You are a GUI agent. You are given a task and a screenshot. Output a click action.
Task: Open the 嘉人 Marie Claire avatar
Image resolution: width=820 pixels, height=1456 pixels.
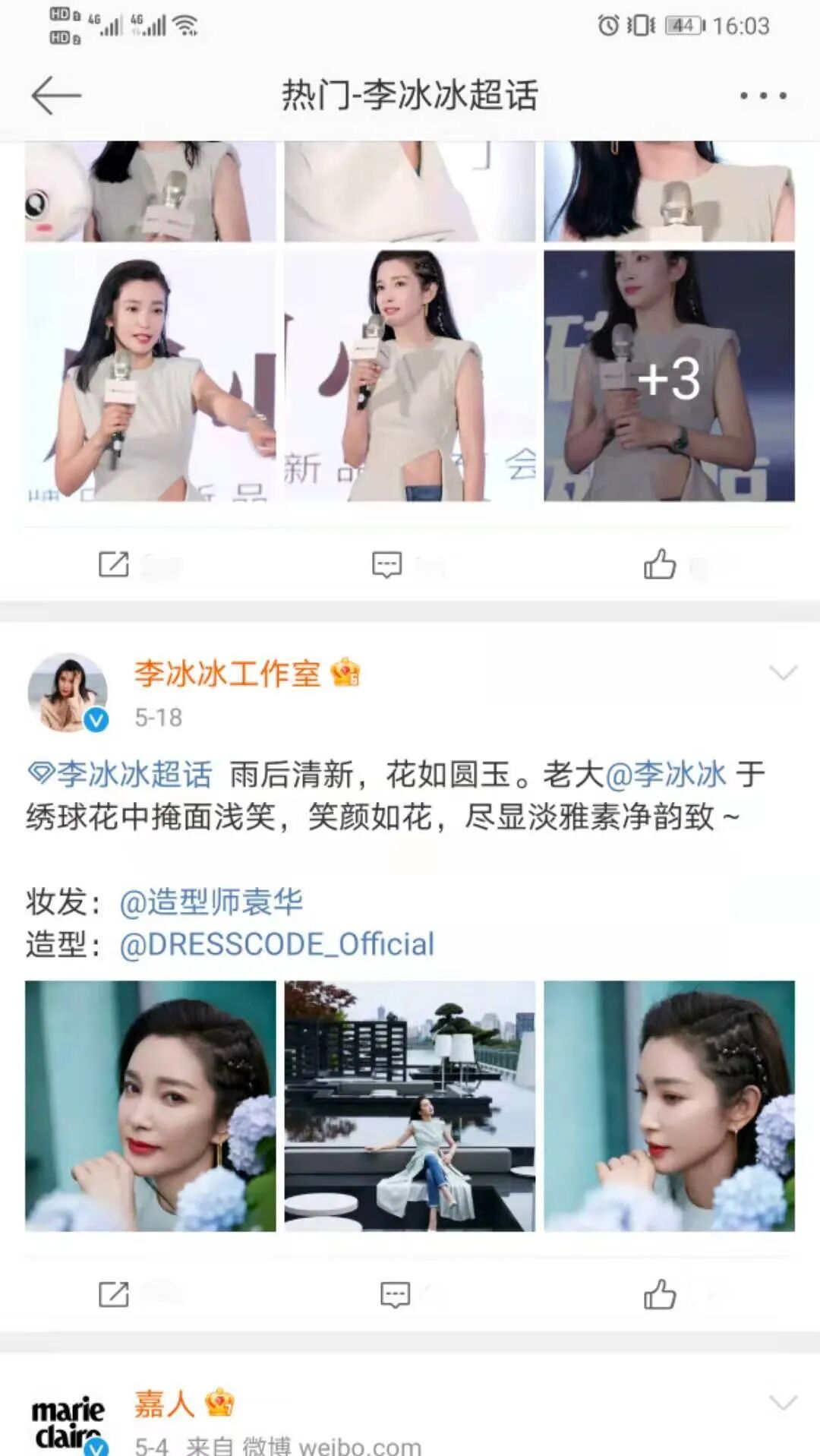68,1422
